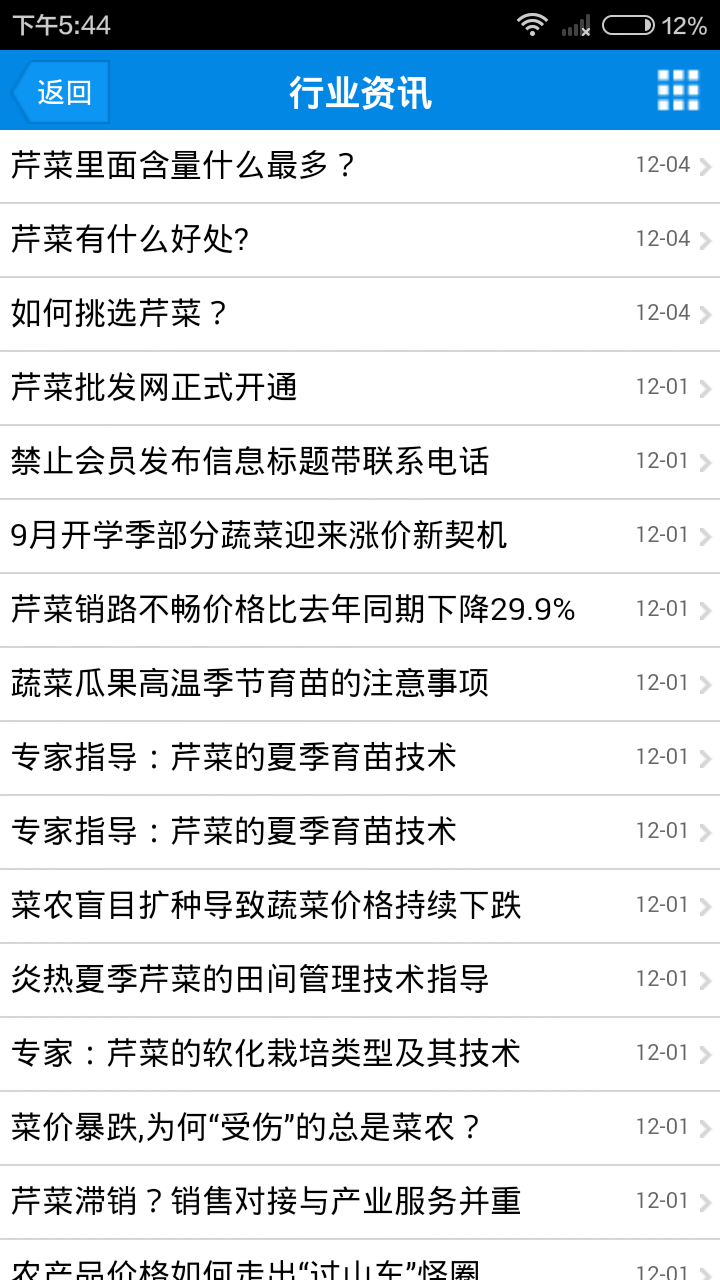View 菜价暴跌,为何“受伤”的总是菜农？
The height and width of the screenshot is (1280, 720).
360,1128
